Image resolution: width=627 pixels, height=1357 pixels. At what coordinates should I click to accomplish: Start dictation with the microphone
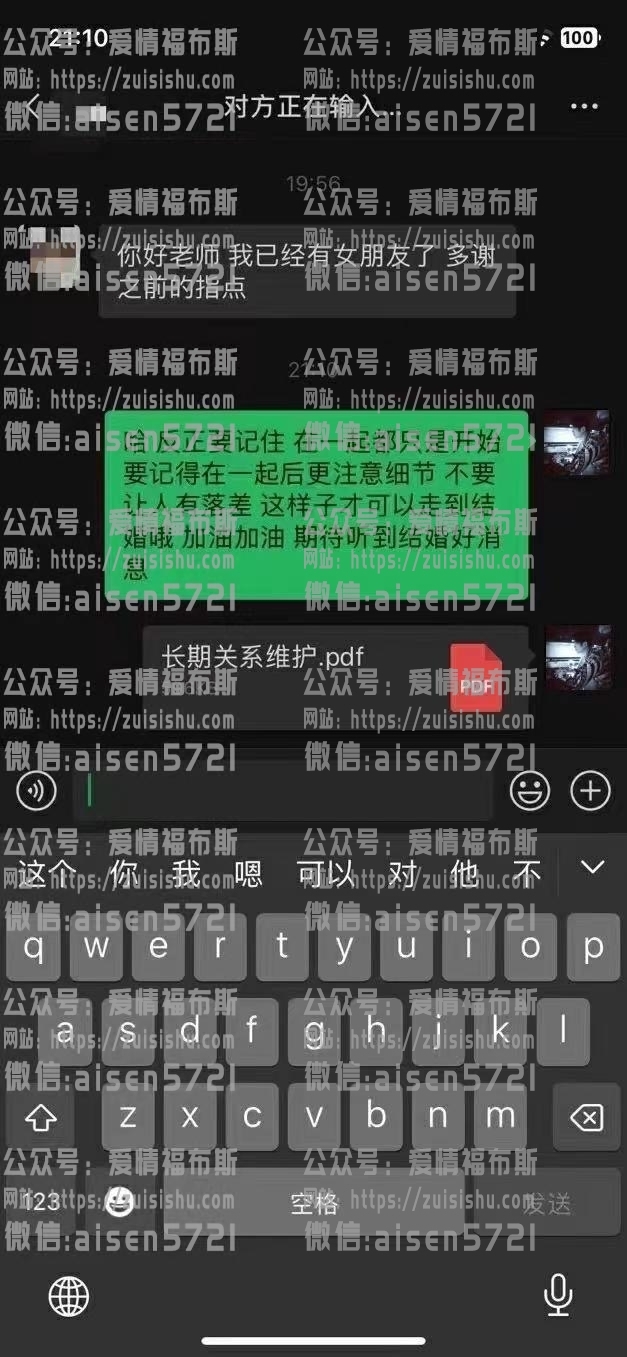coord(558,1297)
